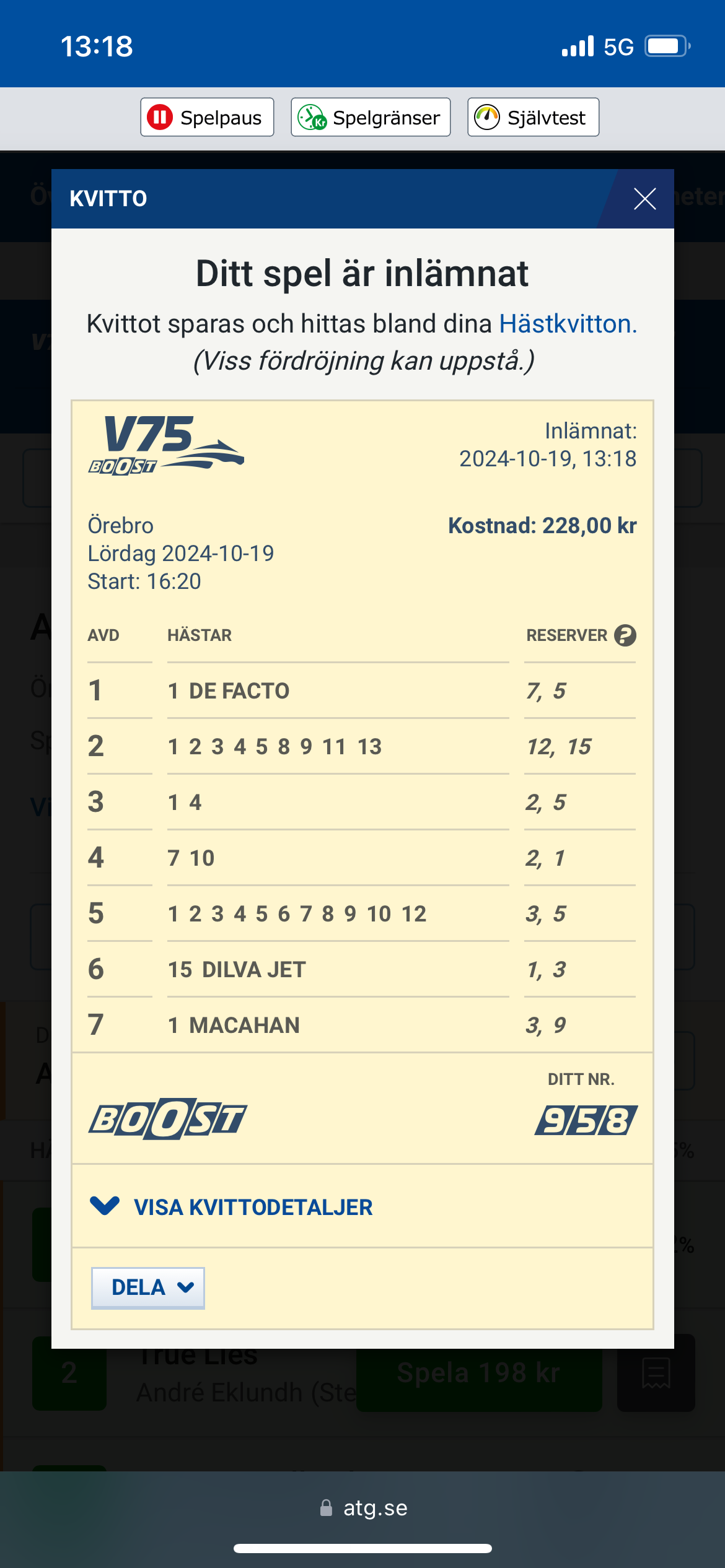Viewport: 725px width, 1568px height.
Task: Click the padlock icon next to atg.se
Action: click(x=327, y=1508)
